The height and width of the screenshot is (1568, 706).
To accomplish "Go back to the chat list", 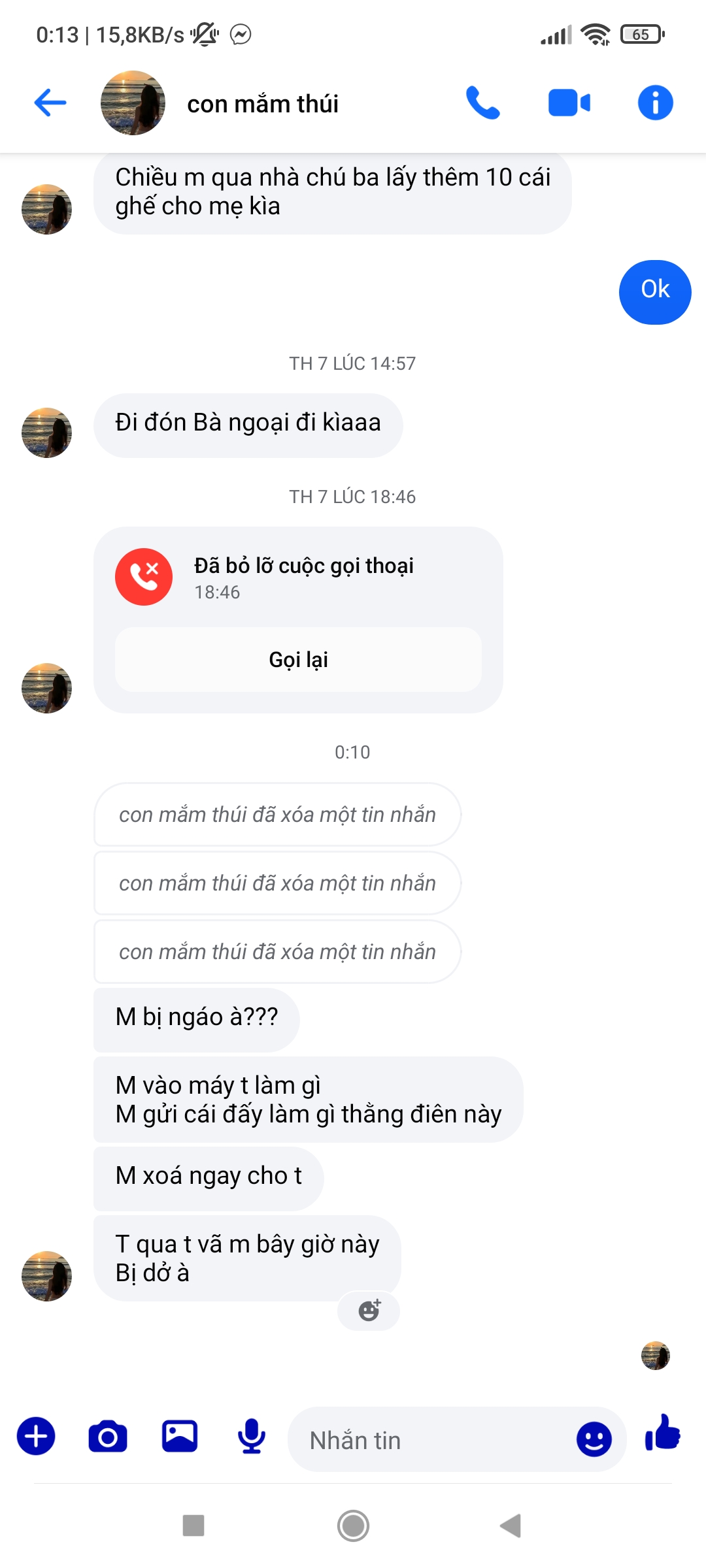I will click(x=50, y=103).
